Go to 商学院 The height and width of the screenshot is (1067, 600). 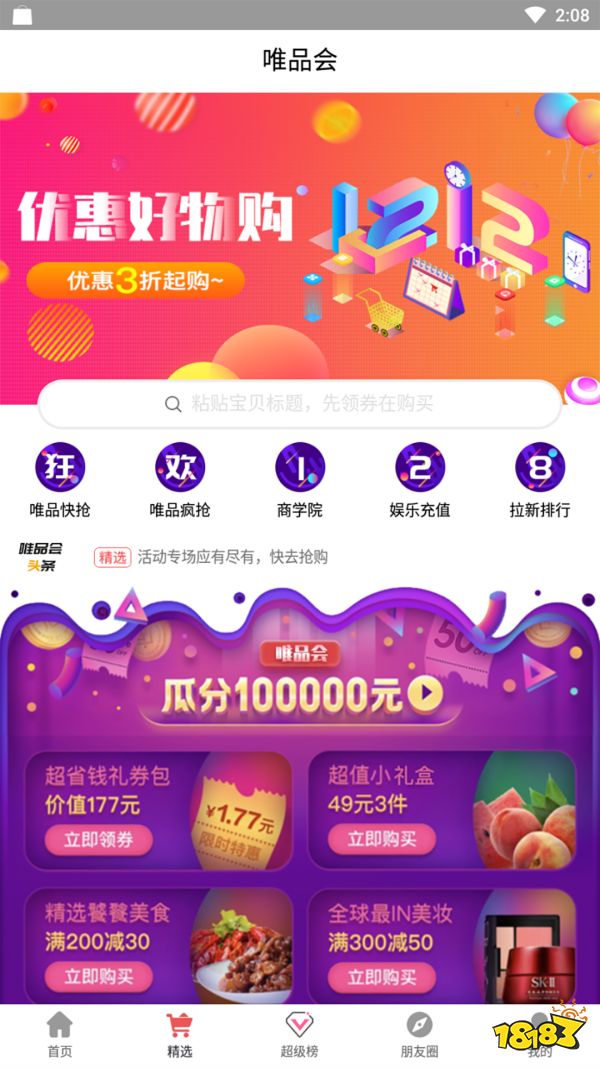(x=300, y=481)
